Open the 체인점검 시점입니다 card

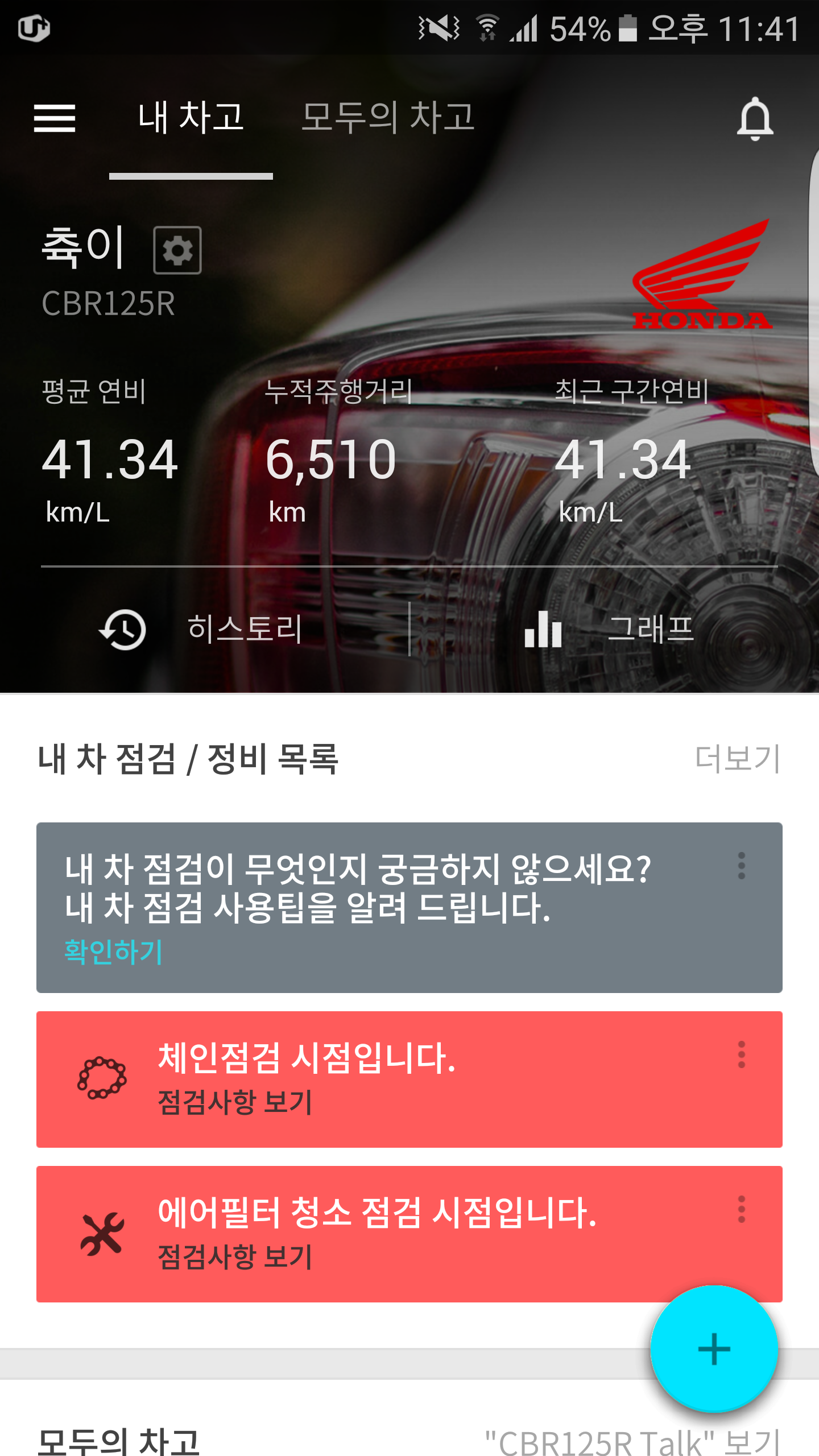coord(364,1079)
